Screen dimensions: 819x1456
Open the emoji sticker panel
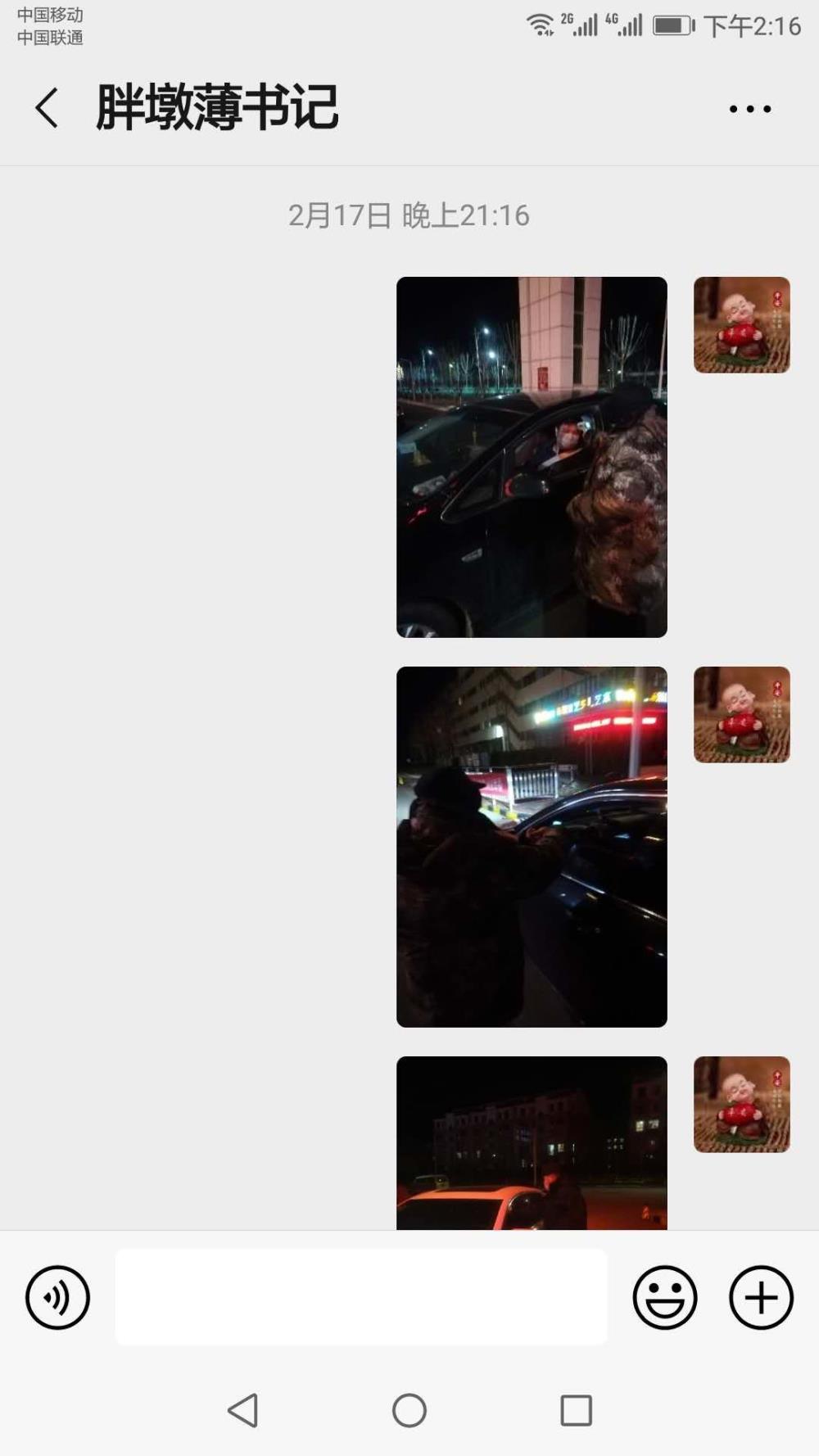click(x=665, y=1297)
